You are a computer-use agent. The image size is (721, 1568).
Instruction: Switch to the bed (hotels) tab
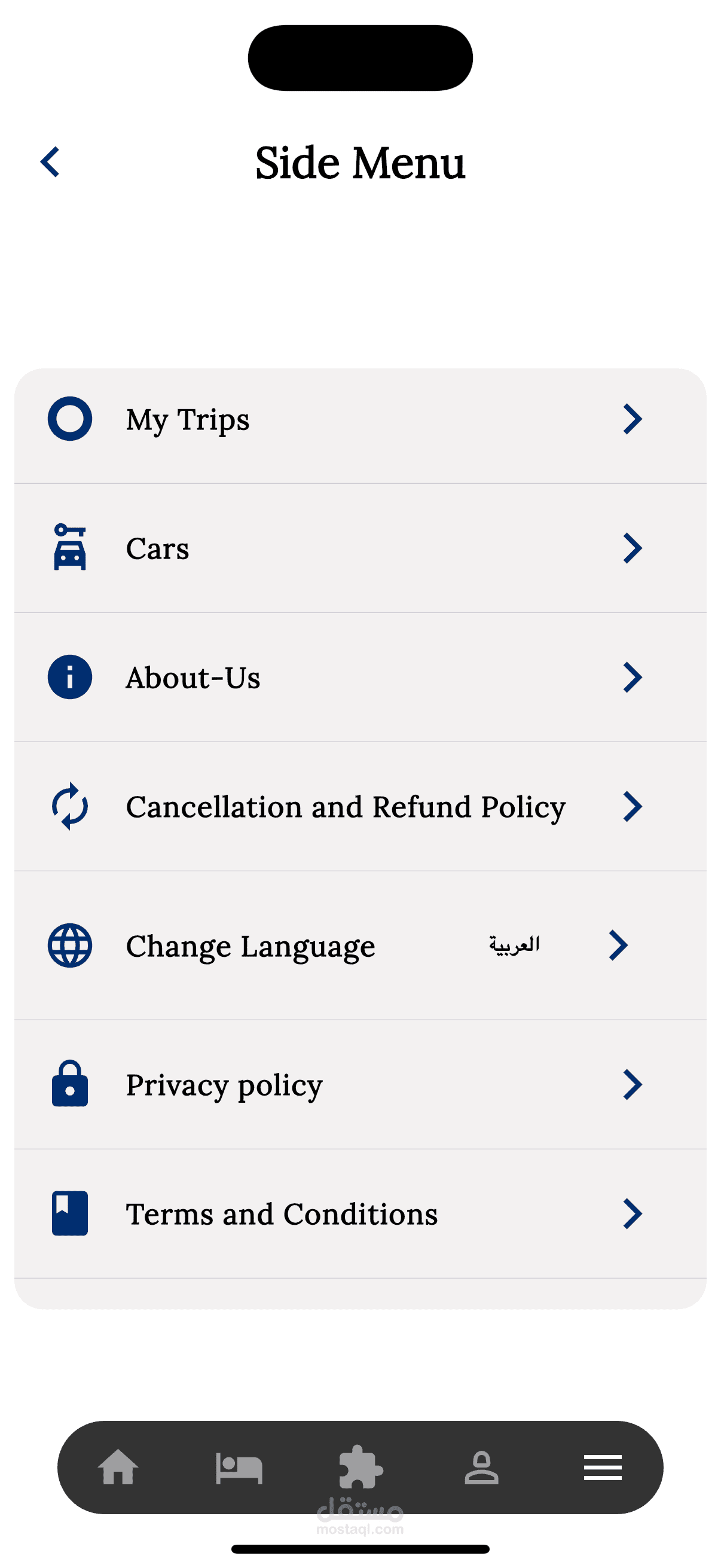coord(239,1468)
